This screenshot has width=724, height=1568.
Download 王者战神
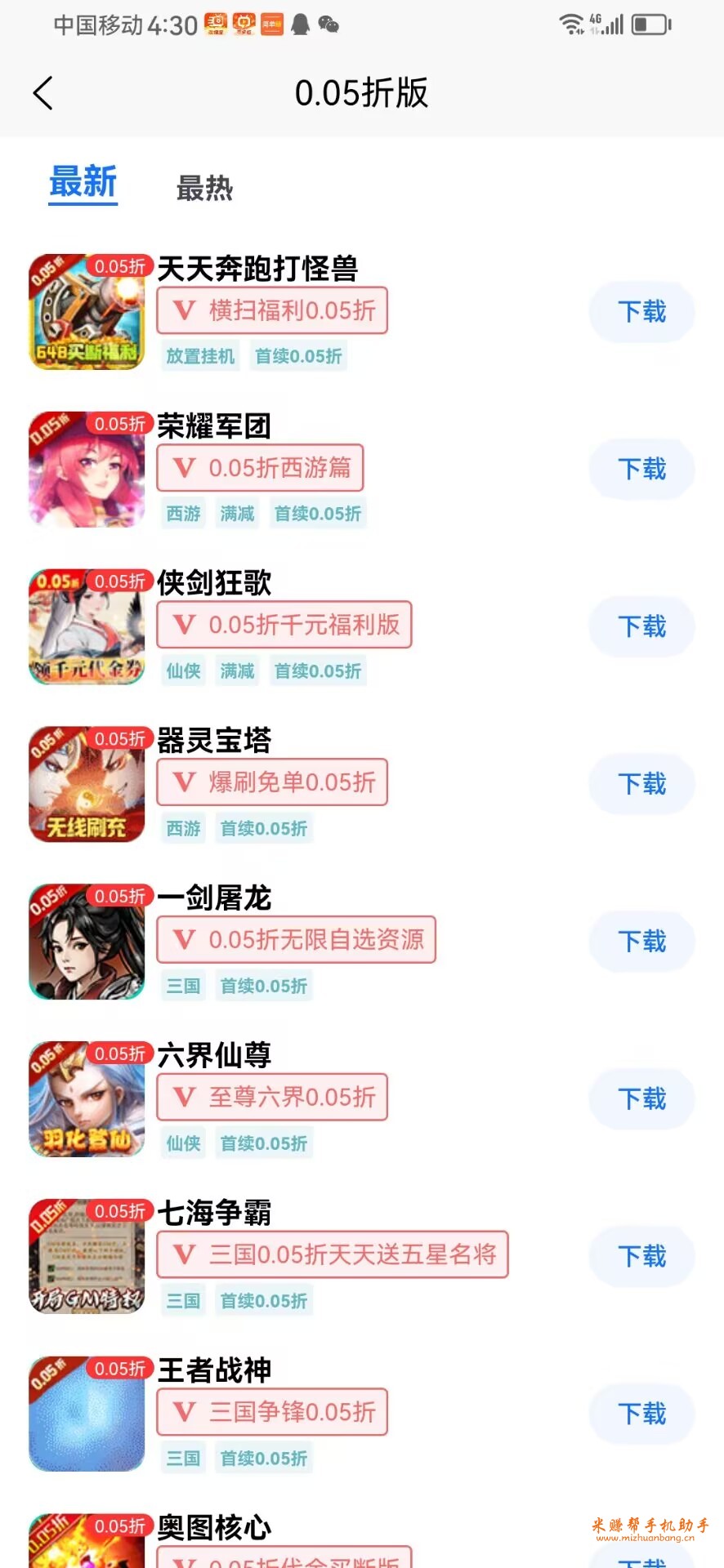click(641, 1414)
